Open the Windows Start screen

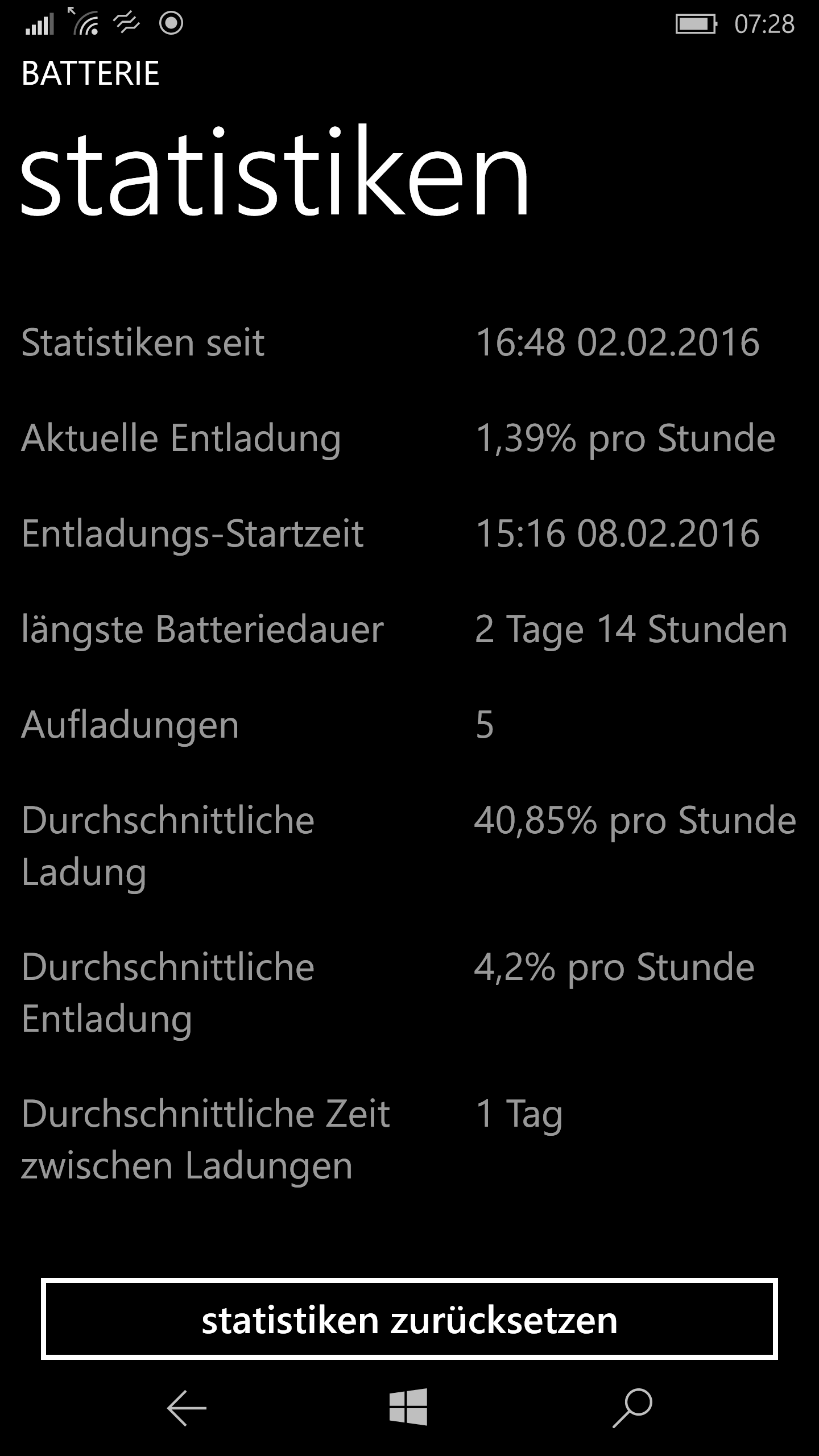pos(408,1407)
